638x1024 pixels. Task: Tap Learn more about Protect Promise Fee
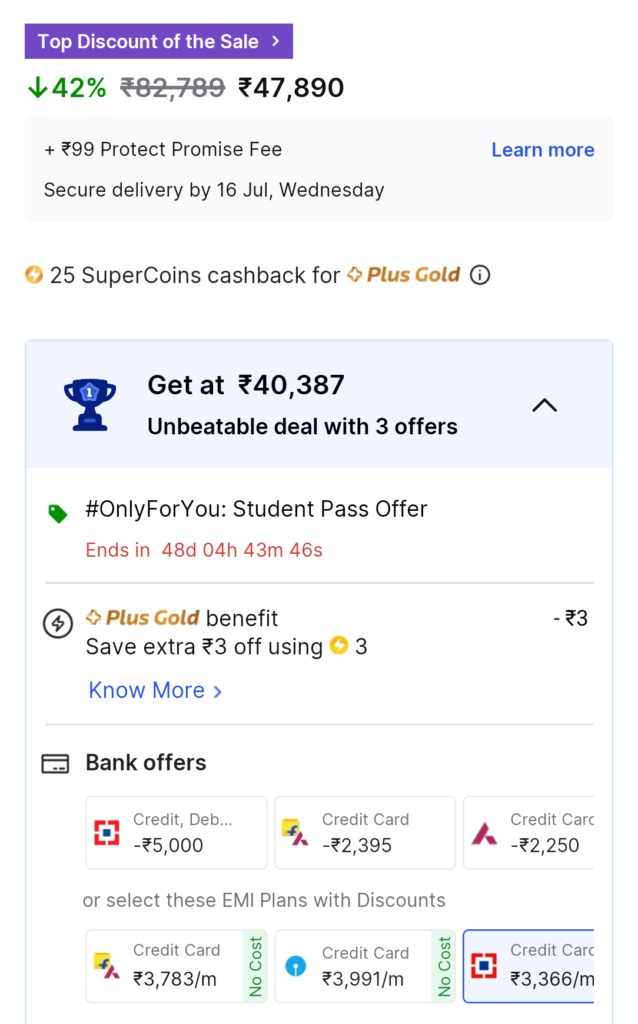click(x=543, y=150)
